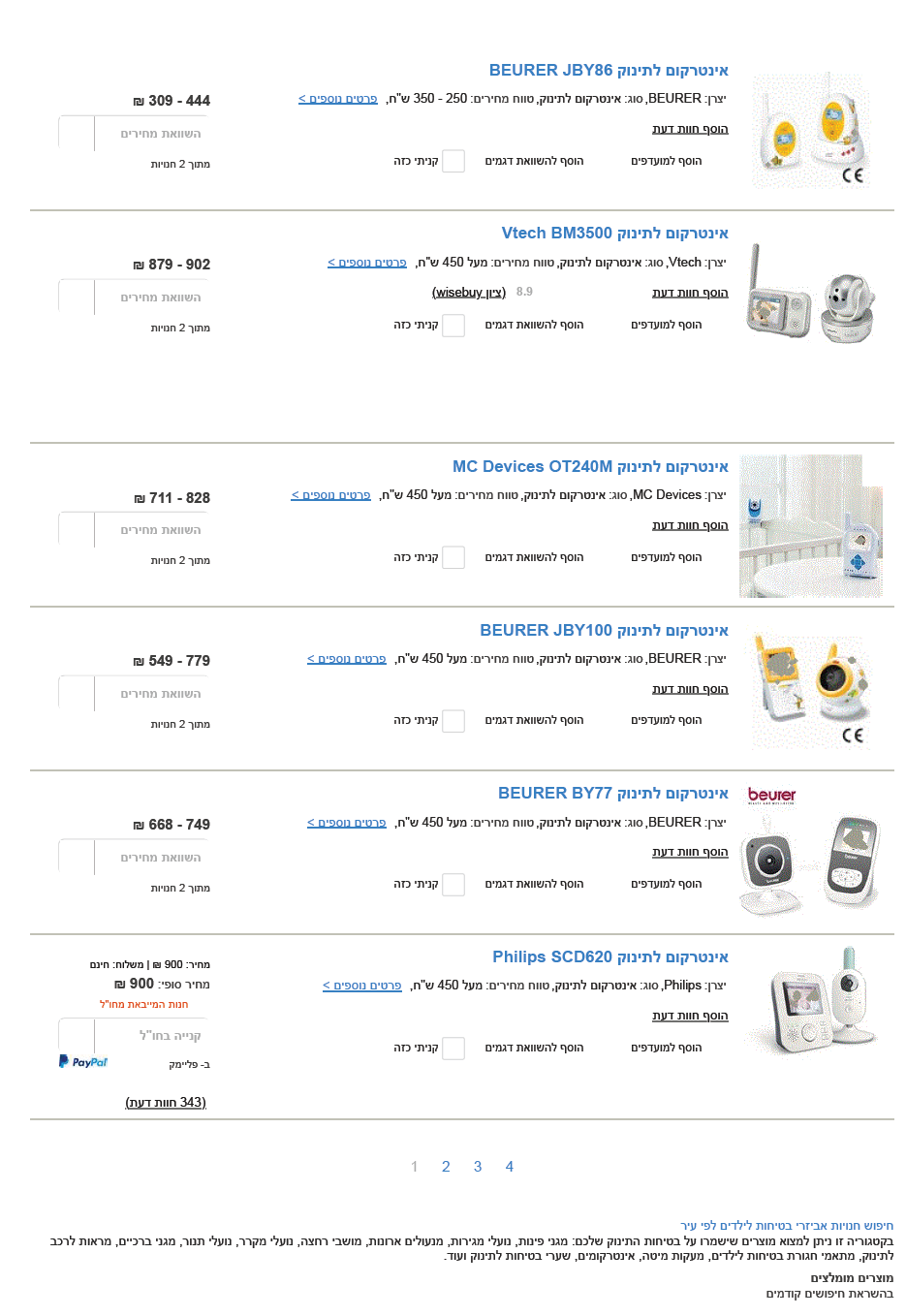Add review for Vtech BM3500
This screenshot has height=1316, width=906.
(689, 293)
